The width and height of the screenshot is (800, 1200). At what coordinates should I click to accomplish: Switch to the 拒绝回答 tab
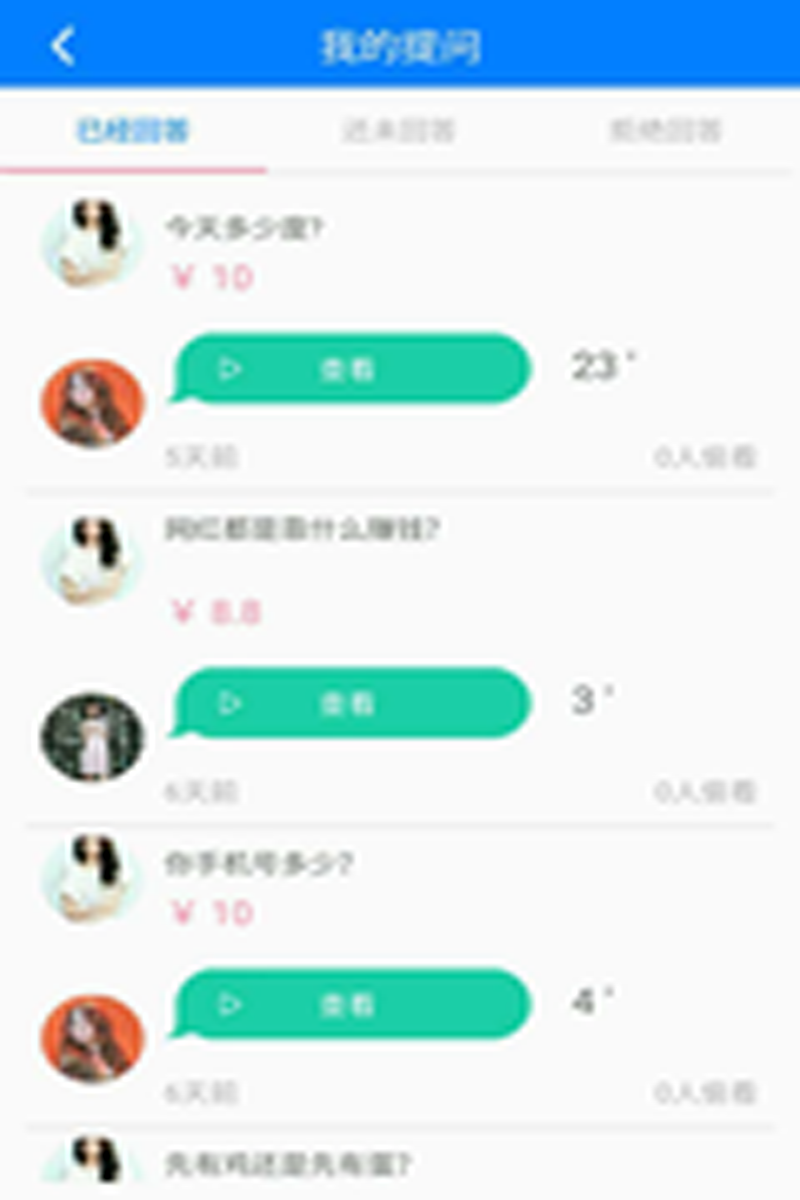(x=666, y=131)
